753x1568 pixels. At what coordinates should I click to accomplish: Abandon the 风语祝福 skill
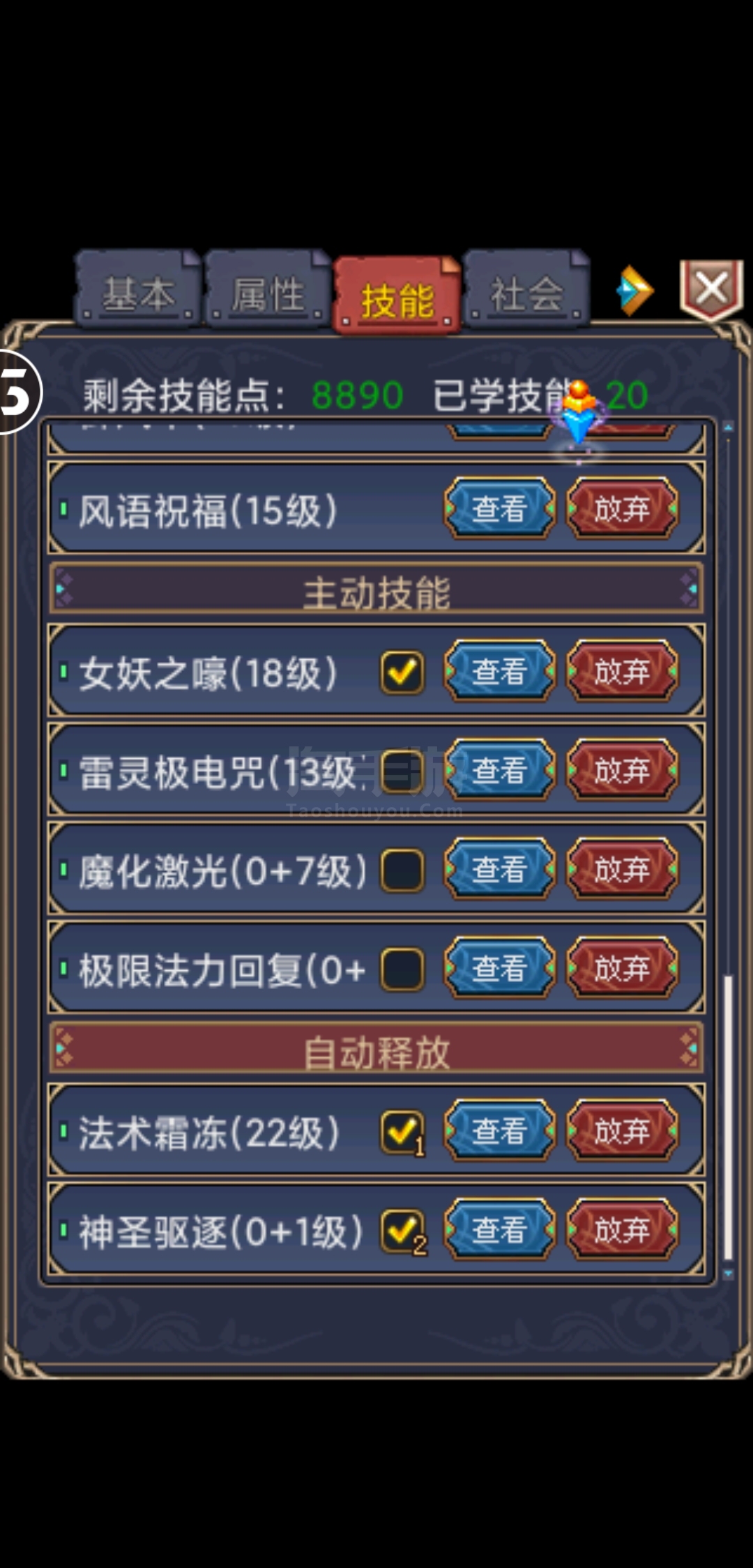(x=622, y=508)
